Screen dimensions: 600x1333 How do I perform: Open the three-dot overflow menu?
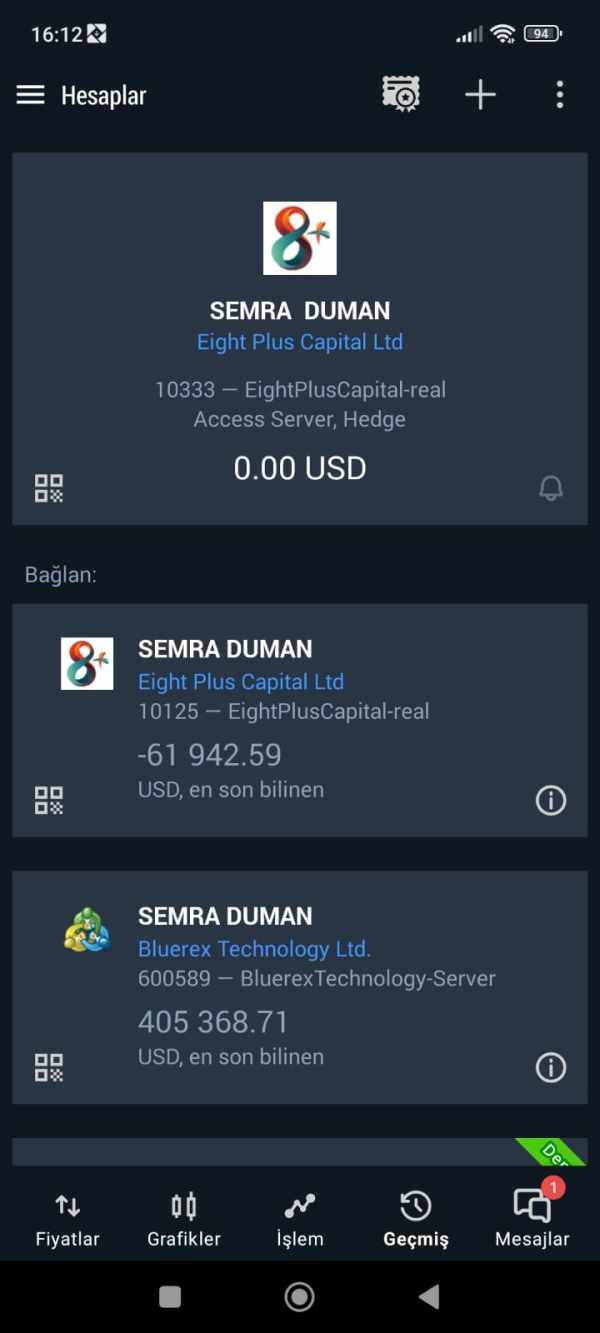point(559,95)
